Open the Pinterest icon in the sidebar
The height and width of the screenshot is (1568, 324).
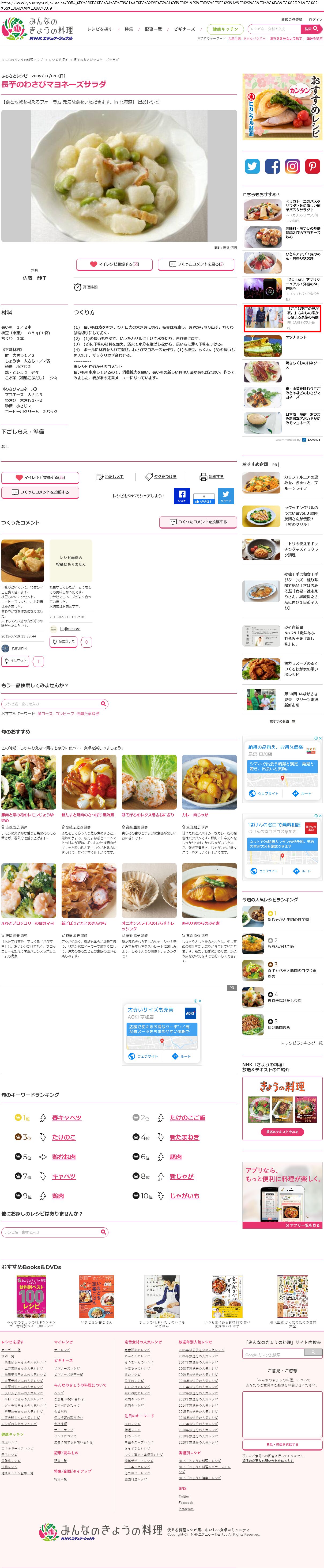click(x=312, y=166)
